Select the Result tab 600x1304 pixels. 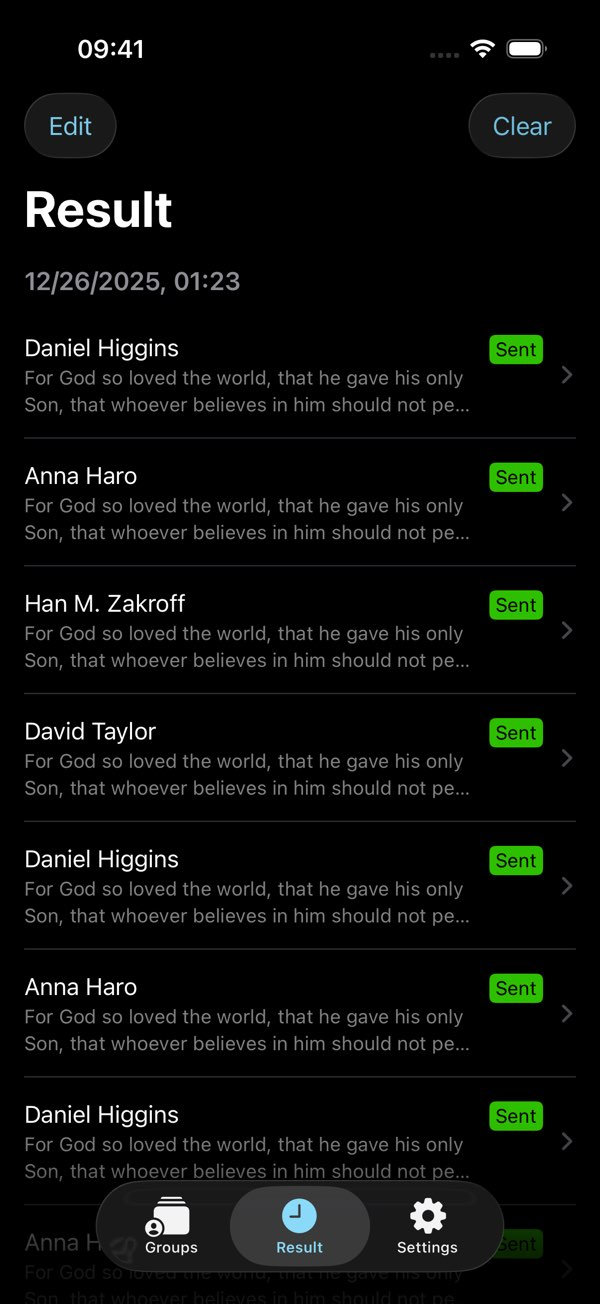coord(300,1226)
